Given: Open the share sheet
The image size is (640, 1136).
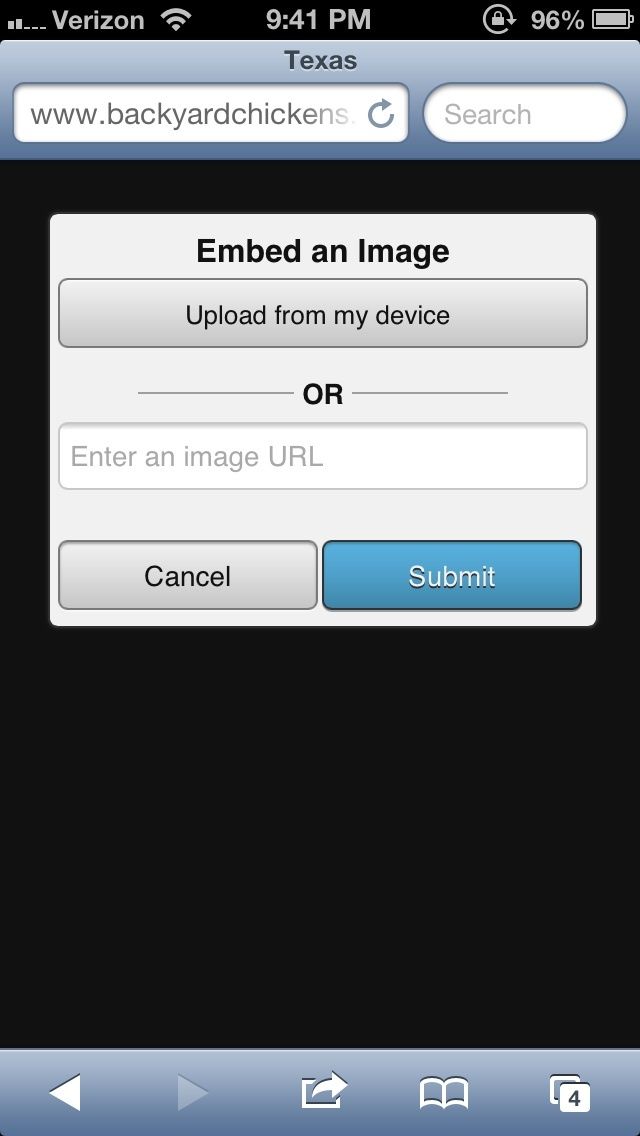Looking at the screenshot, I should [x=324, y=1091].
